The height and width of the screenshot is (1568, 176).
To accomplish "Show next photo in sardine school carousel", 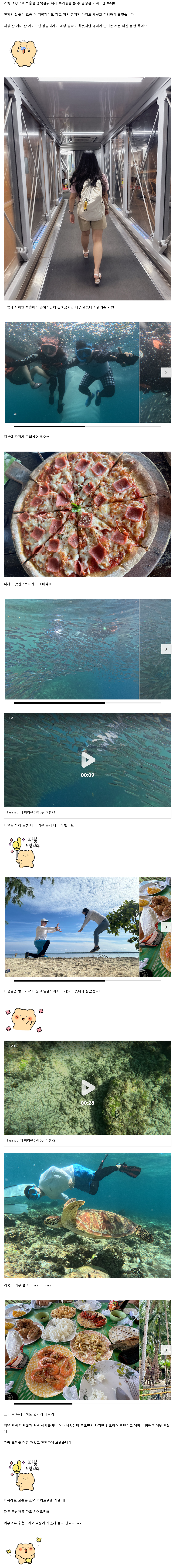I will pyautogui.click(x=166, y=649).
